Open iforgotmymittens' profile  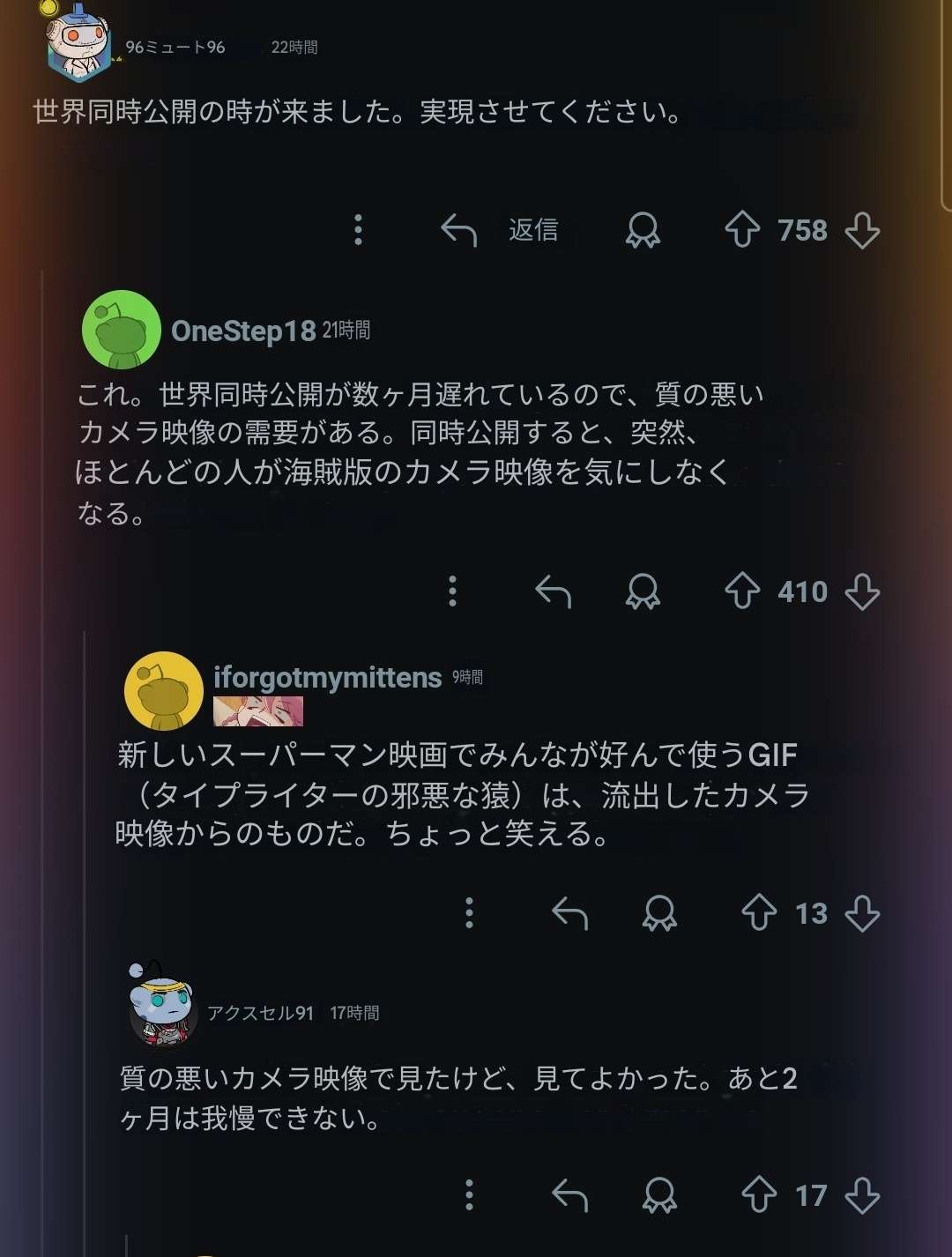click(x=327, y=677)
